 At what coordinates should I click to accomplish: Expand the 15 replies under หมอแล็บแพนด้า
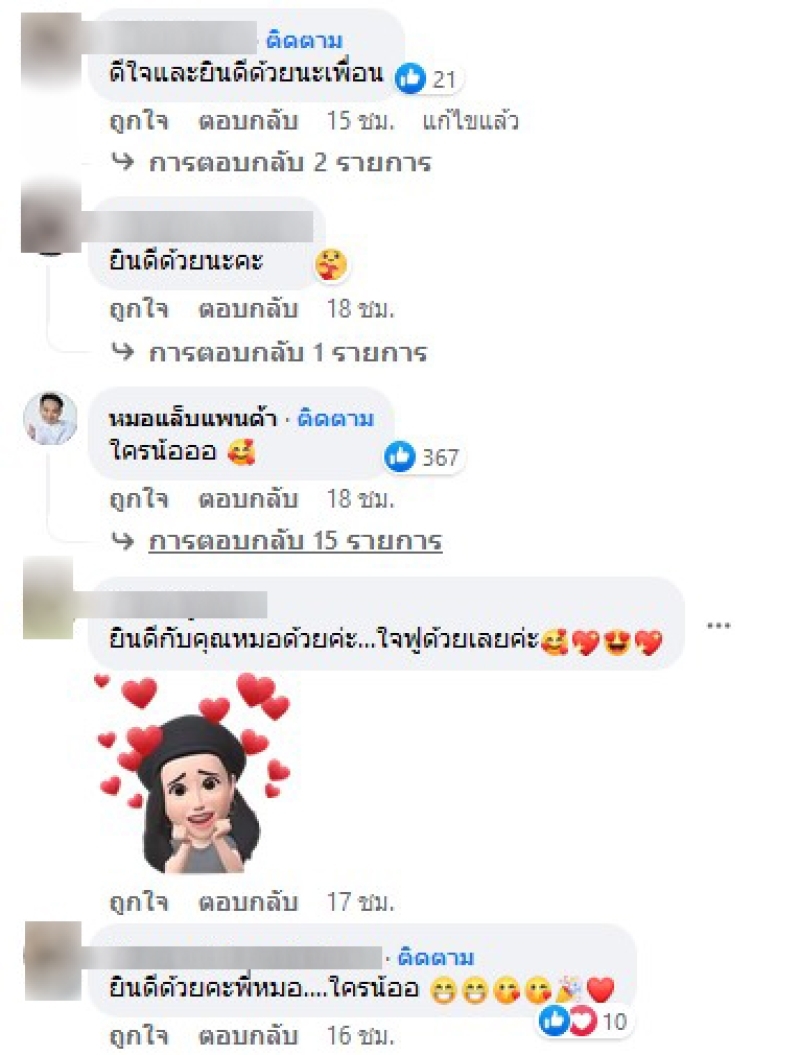(295, 541)
